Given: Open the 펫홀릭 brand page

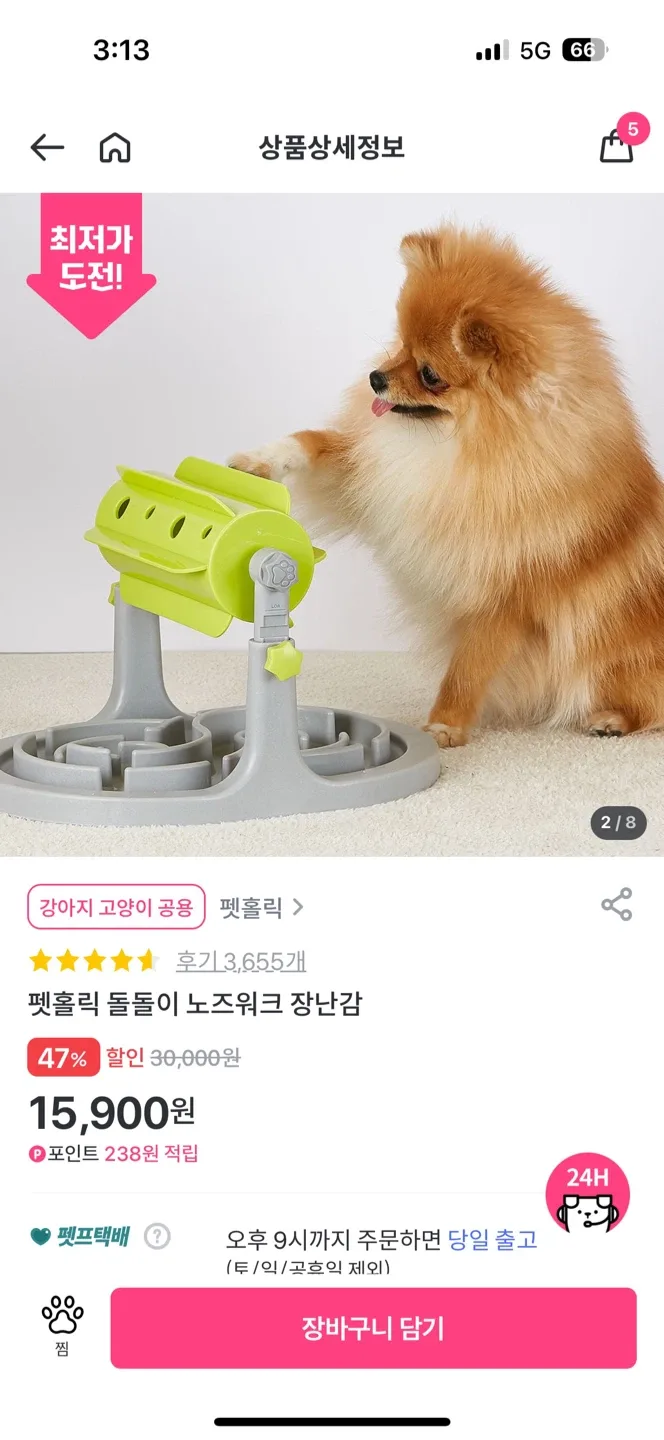Looking at the screenshot, I should pyautogui.click(x=262, y=907).
